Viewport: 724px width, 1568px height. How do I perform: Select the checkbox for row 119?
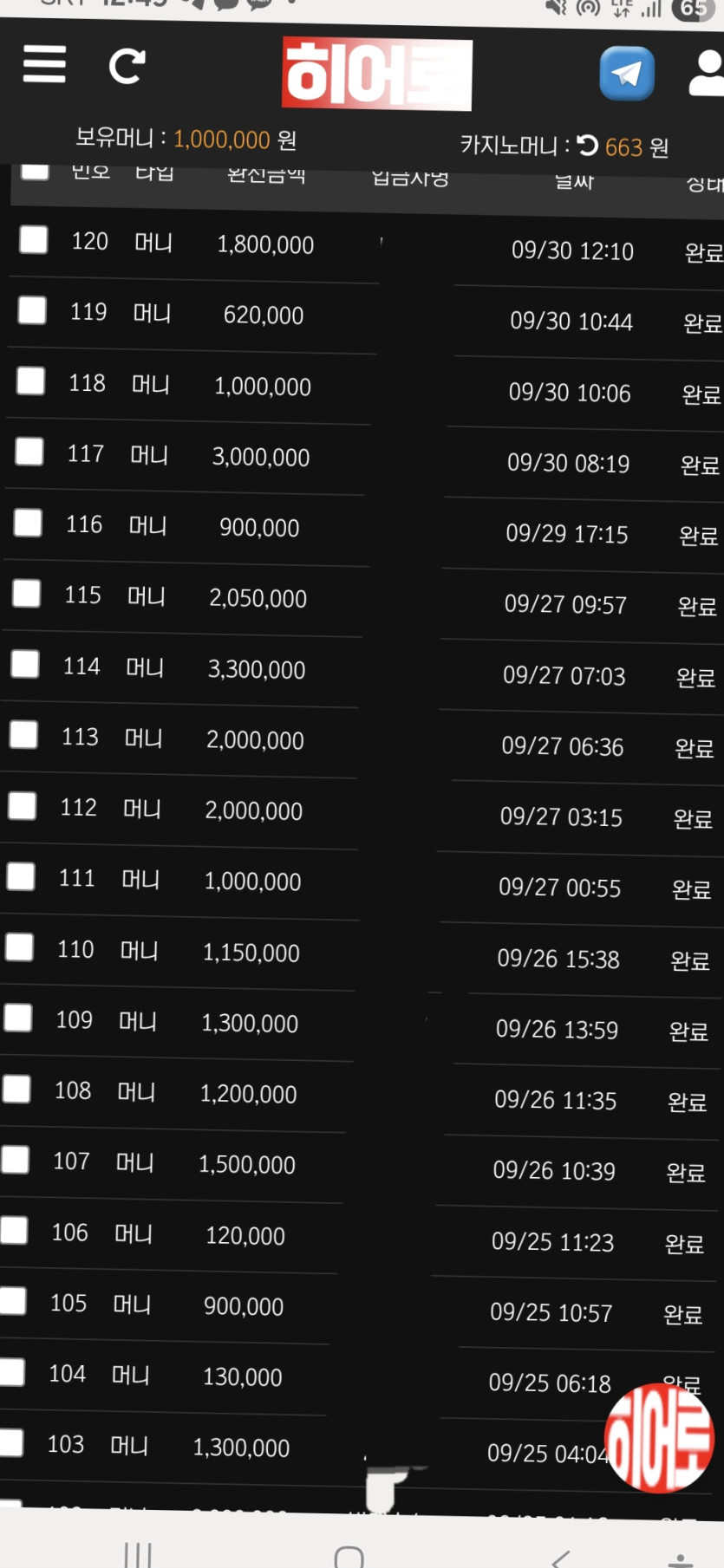(32, 310)
